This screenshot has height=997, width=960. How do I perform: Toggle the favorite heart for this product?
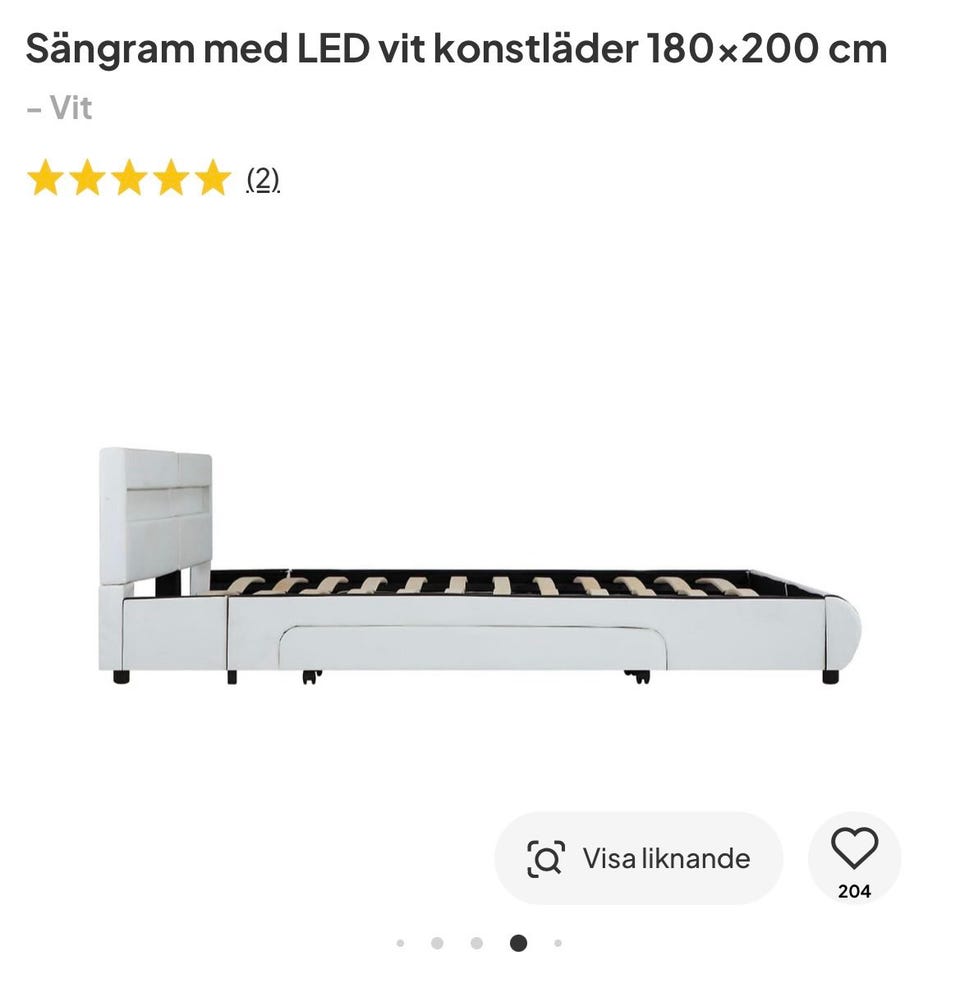(x=853, y=849)
